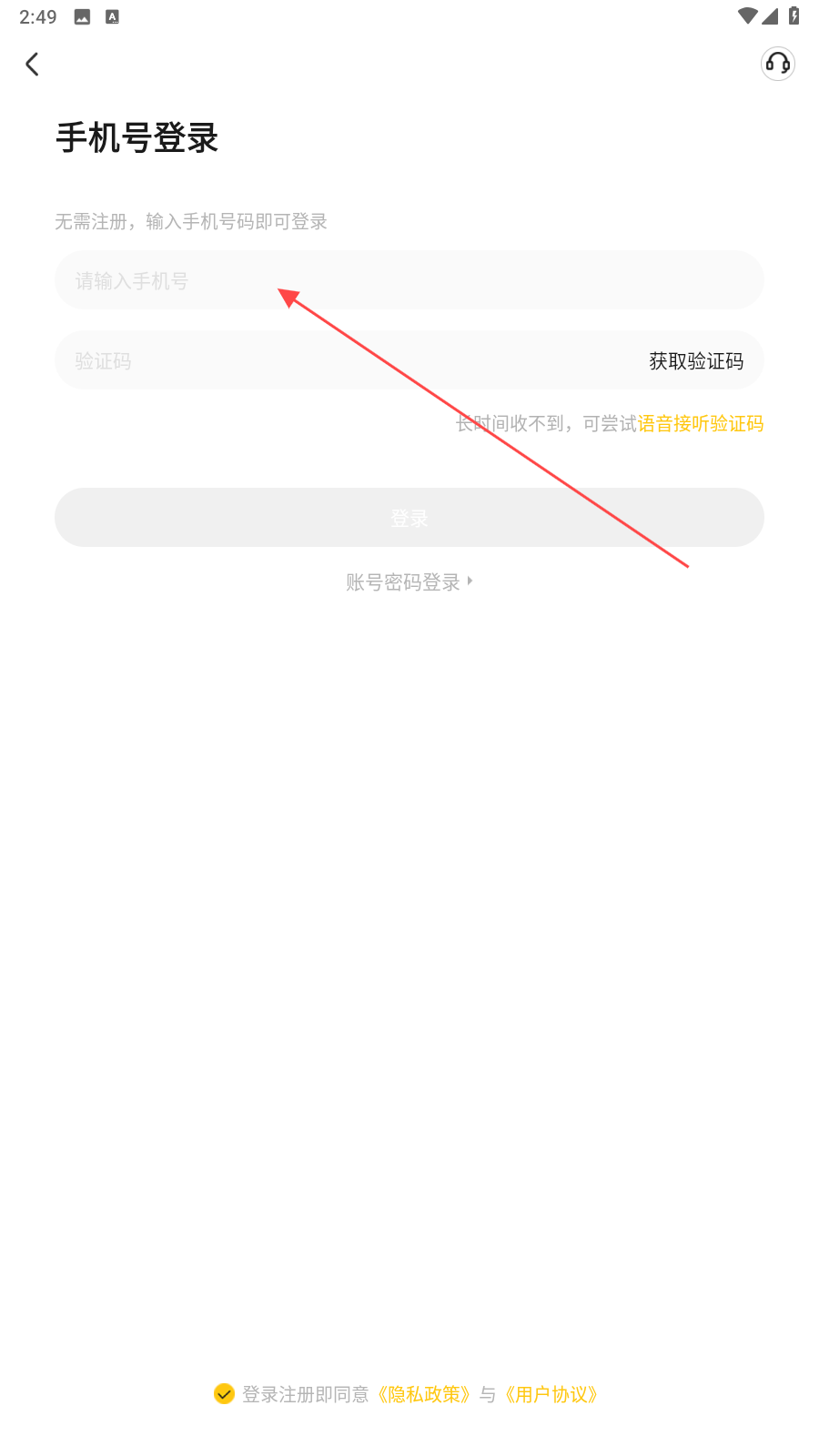Focus the 请输入手机号 phone number field

409,280
